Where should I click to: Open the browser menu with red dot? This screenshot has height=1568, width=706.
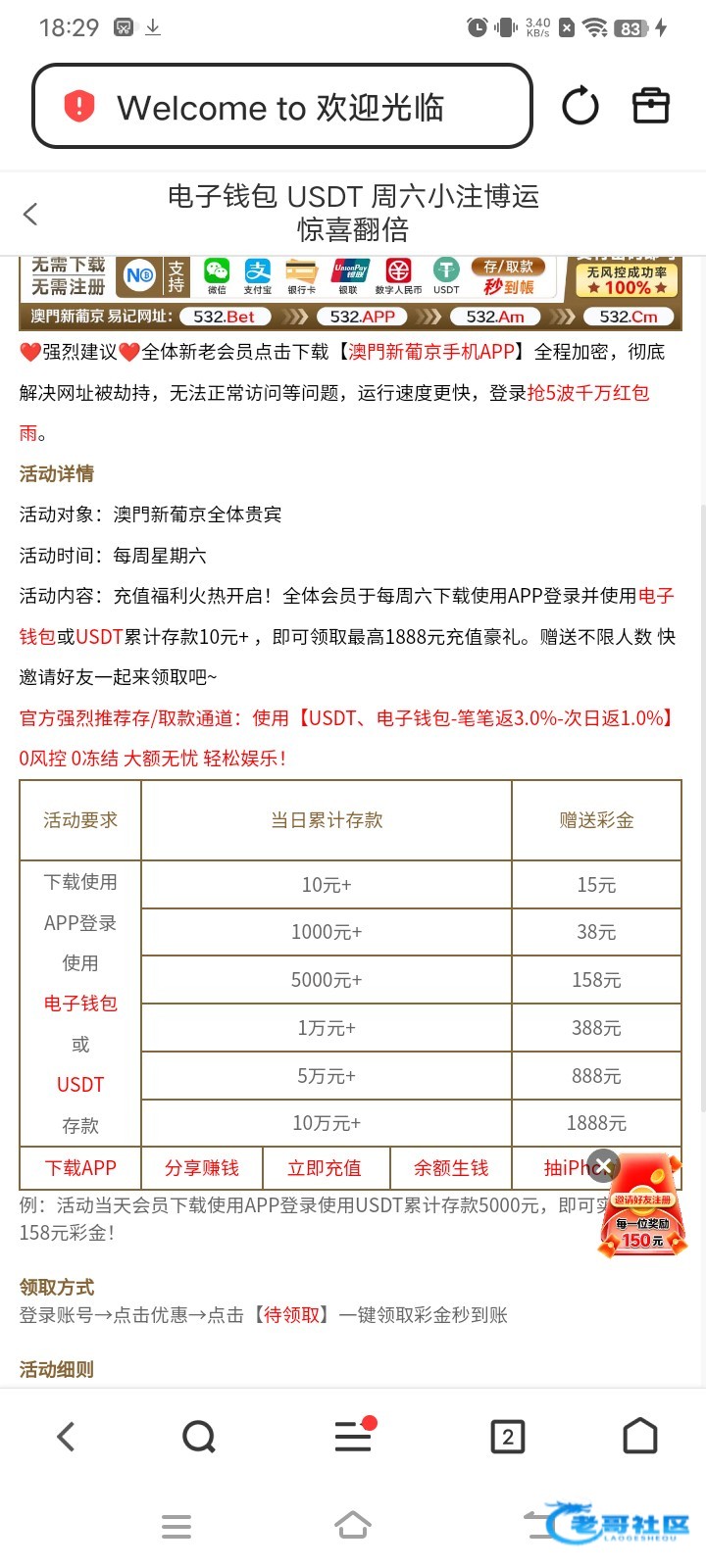coord(354,1435)
